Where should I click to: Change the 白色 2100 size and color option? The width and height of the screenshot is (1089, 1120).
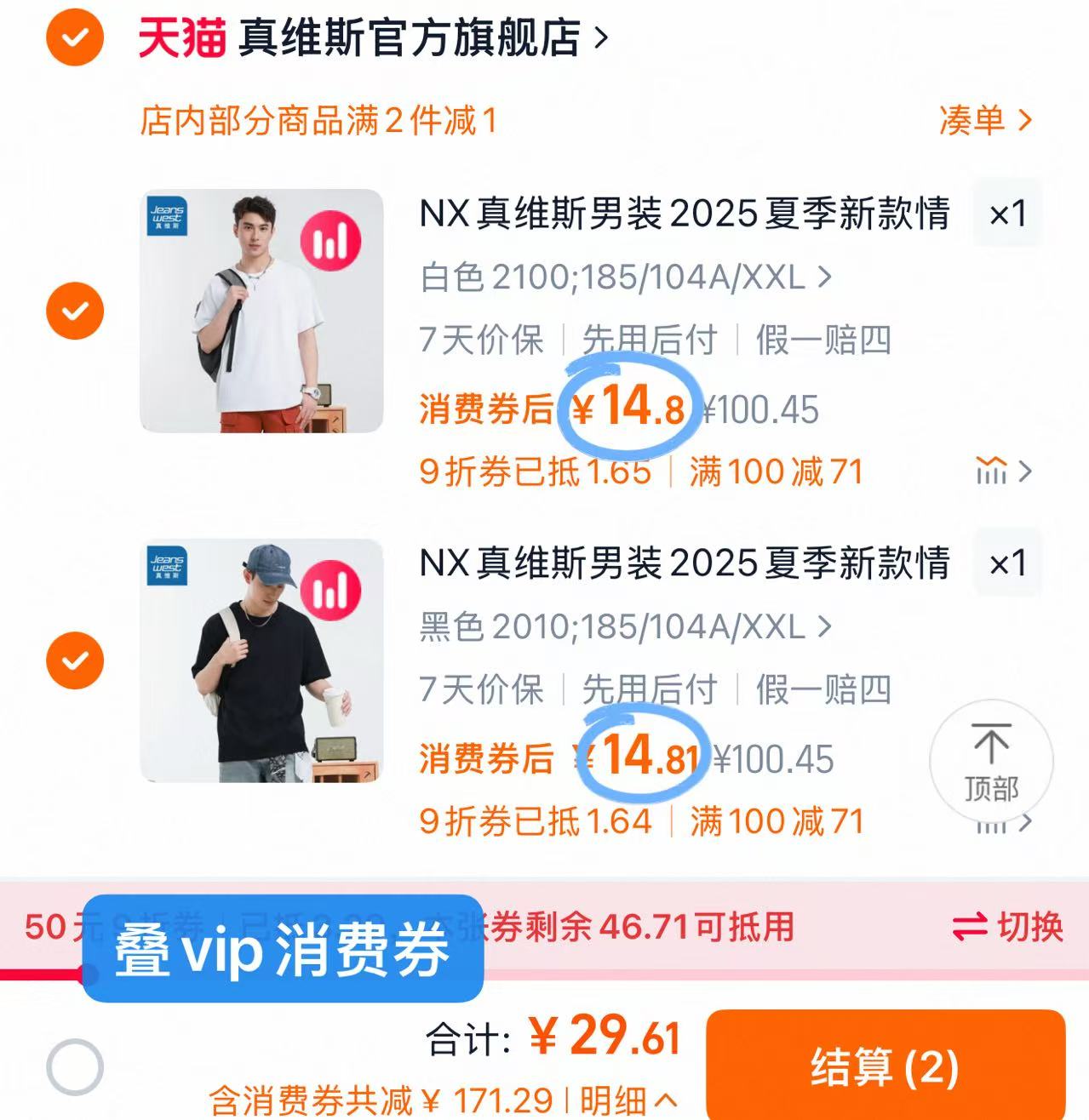point(625,277)
